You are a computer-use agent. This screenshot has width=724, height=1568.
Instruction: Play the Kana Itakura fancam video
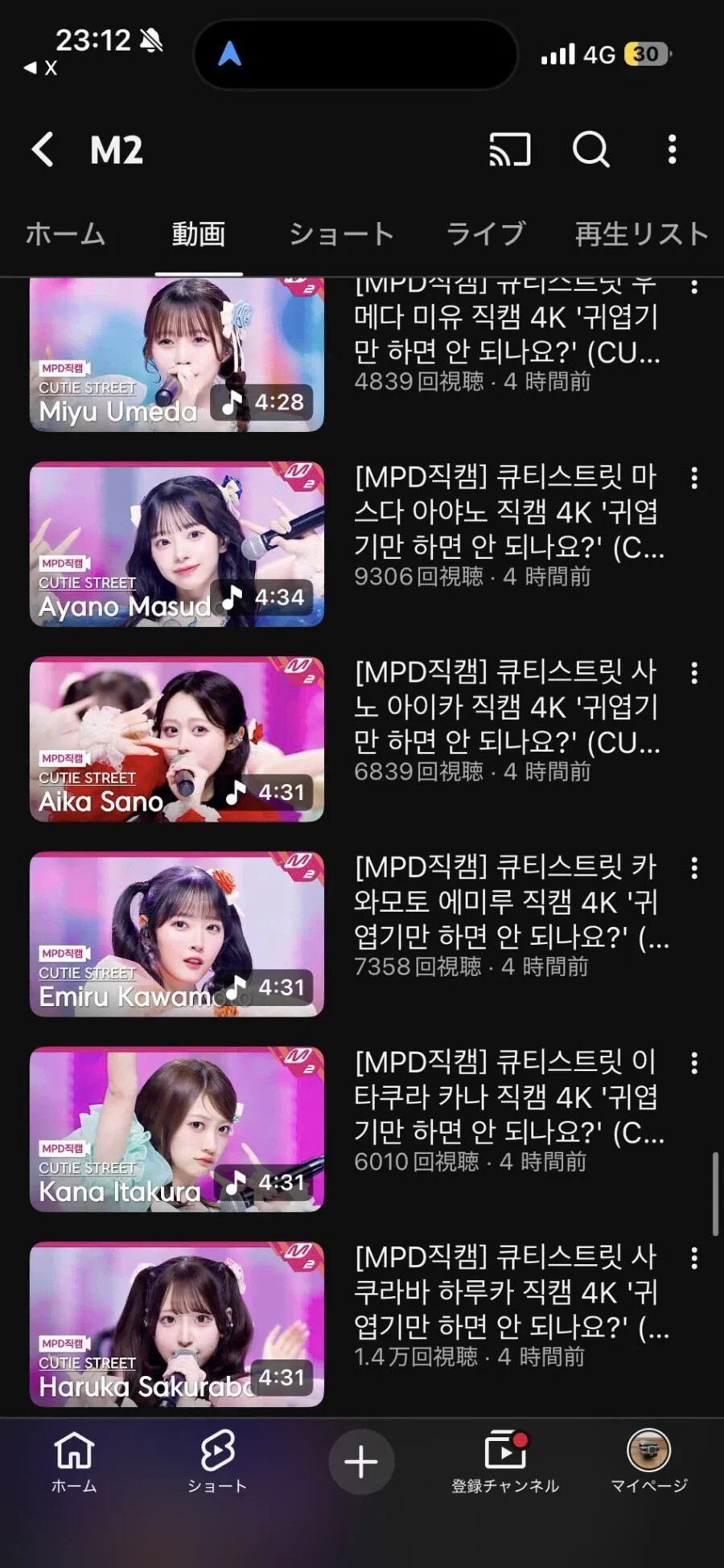pos(177,1129)
